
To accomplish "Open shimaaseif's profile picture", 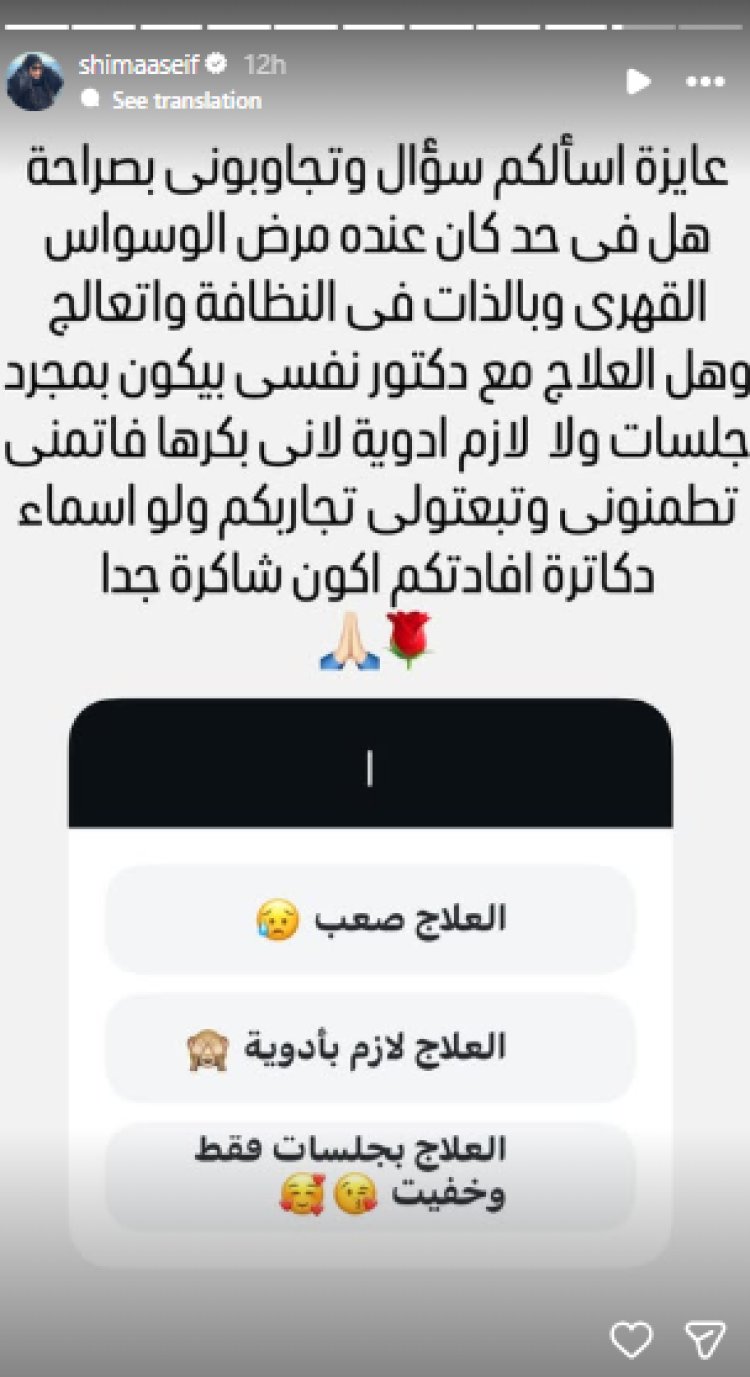I will [35, 82].
